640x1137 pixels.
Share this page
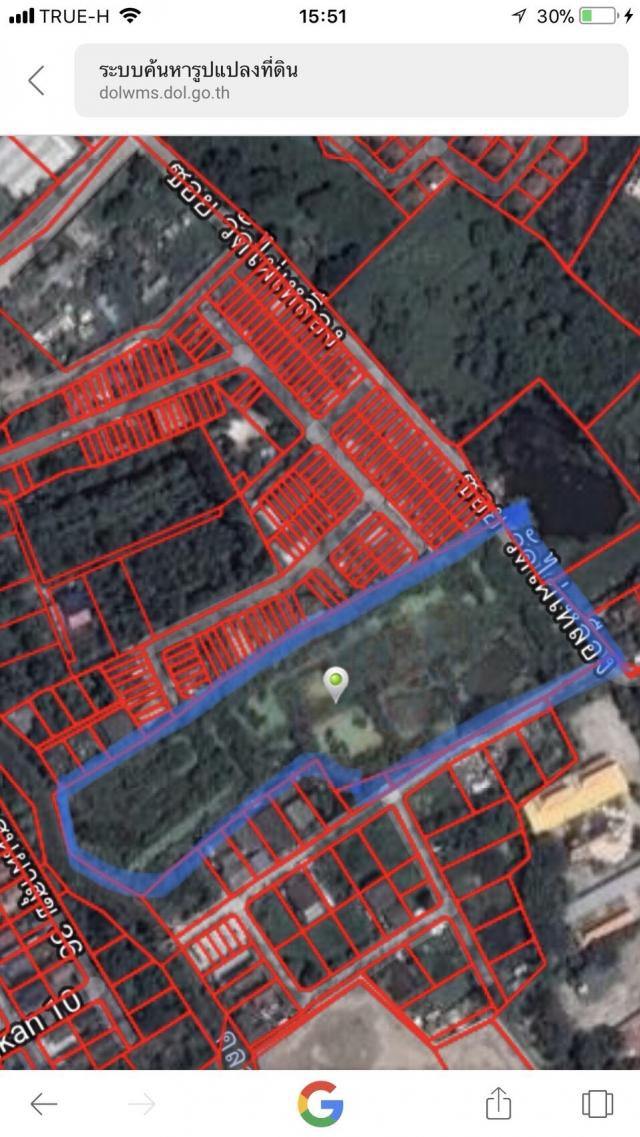498,1104
